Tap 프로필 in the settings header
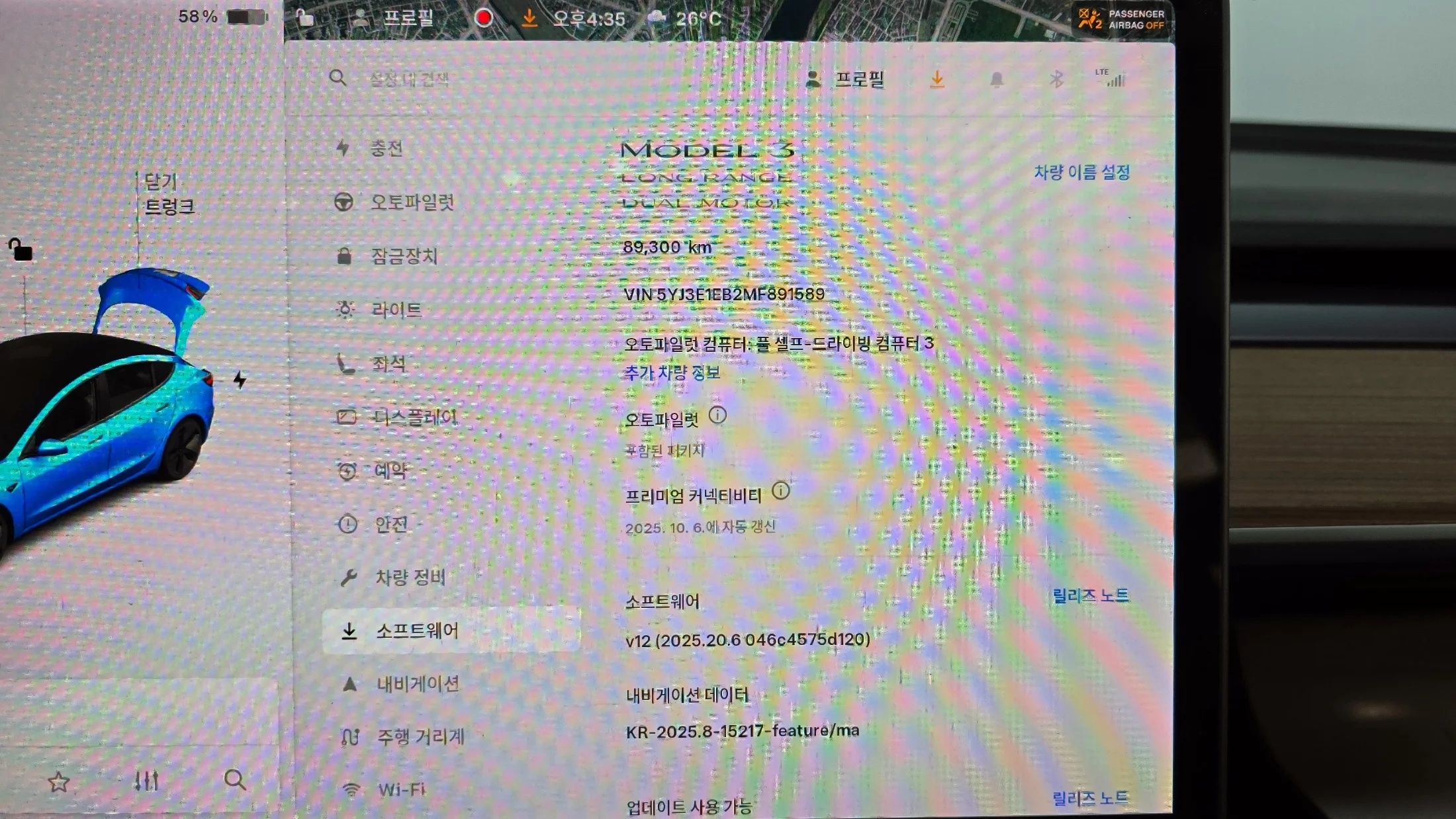 [x=846, y=80]
